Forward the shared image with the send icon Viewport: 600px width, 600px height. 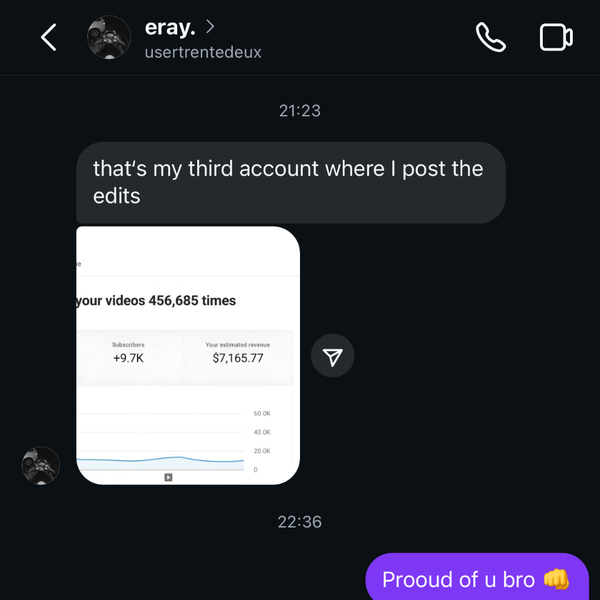(333, 357)
